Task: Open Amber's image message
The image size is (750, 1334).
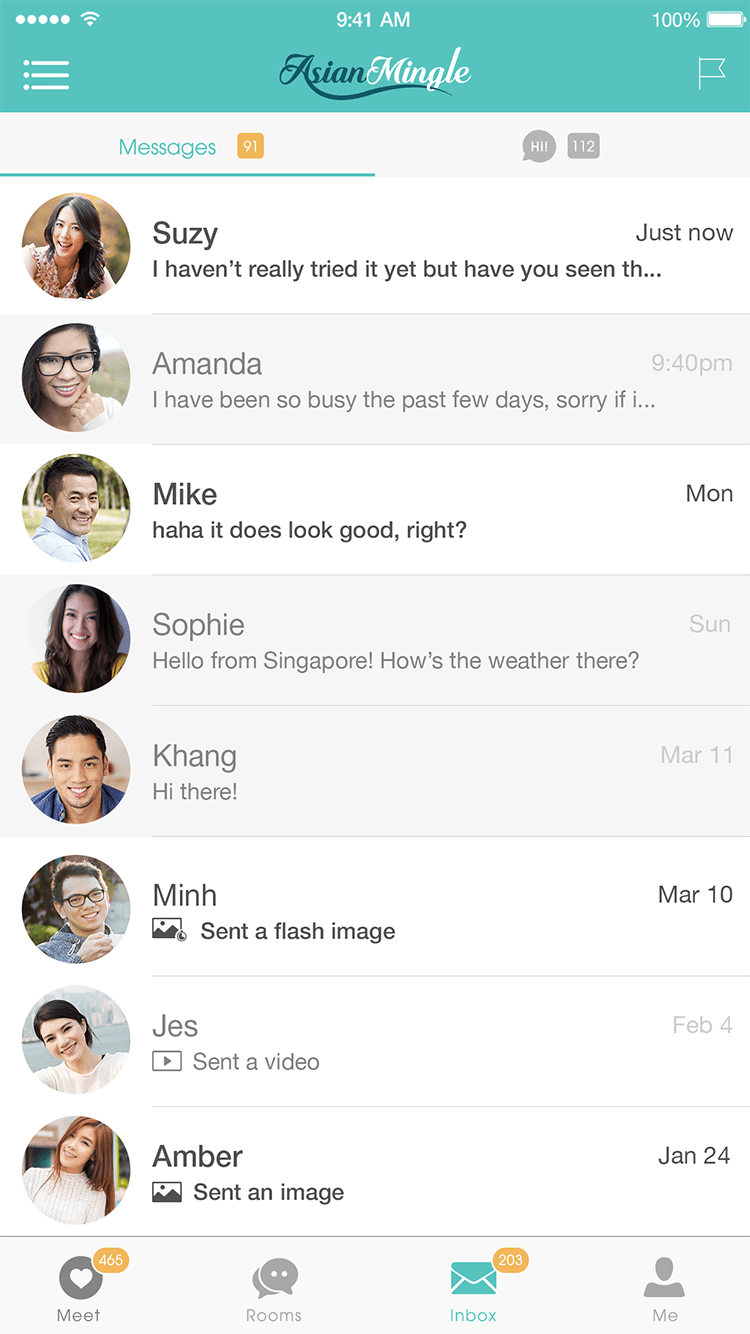Action: [375, 1171]
